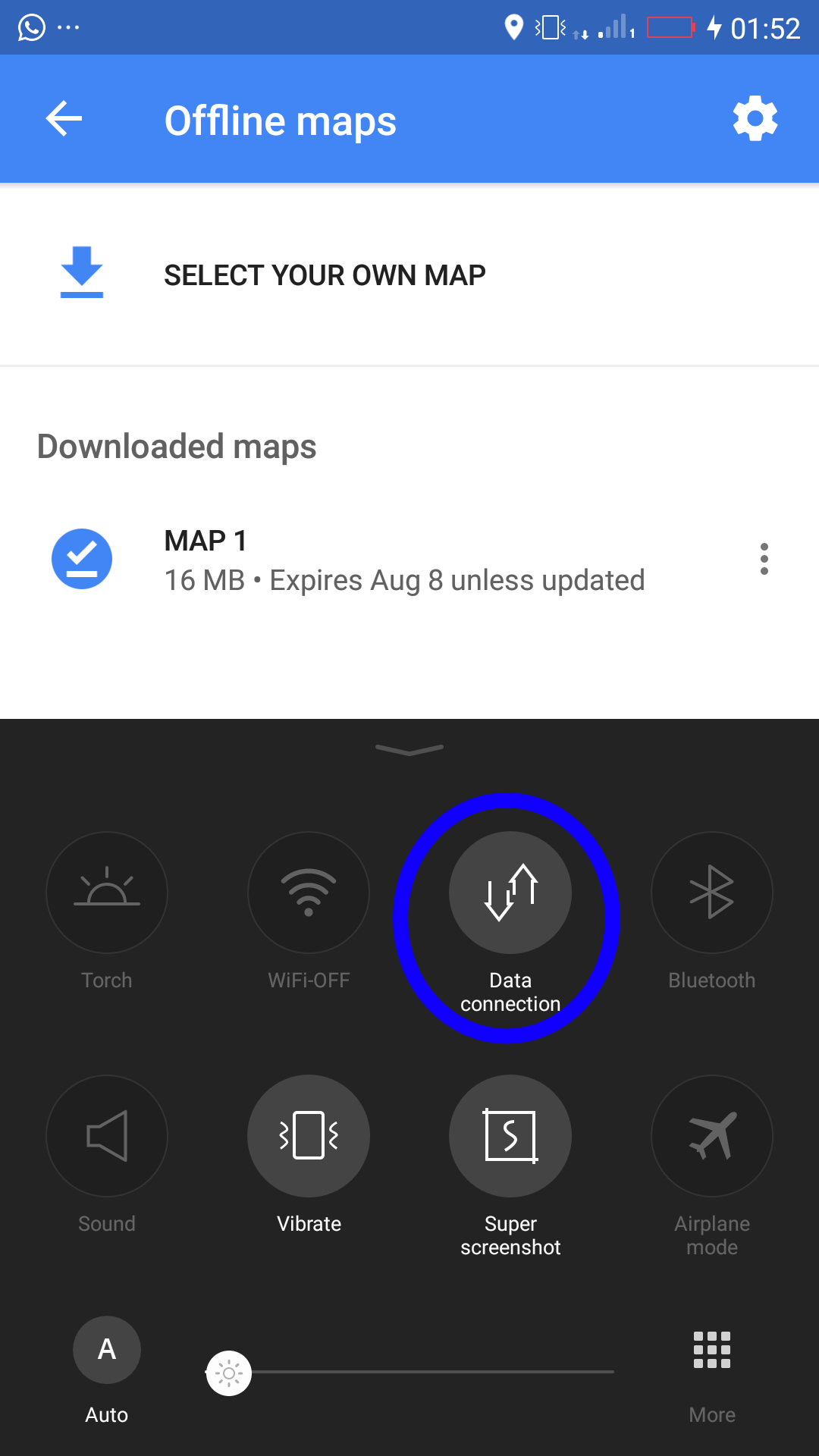The width and height of the screenshot is (819, 1456).
Task: Toggle Bluetooth from quick settings
Action: point(711,893)
